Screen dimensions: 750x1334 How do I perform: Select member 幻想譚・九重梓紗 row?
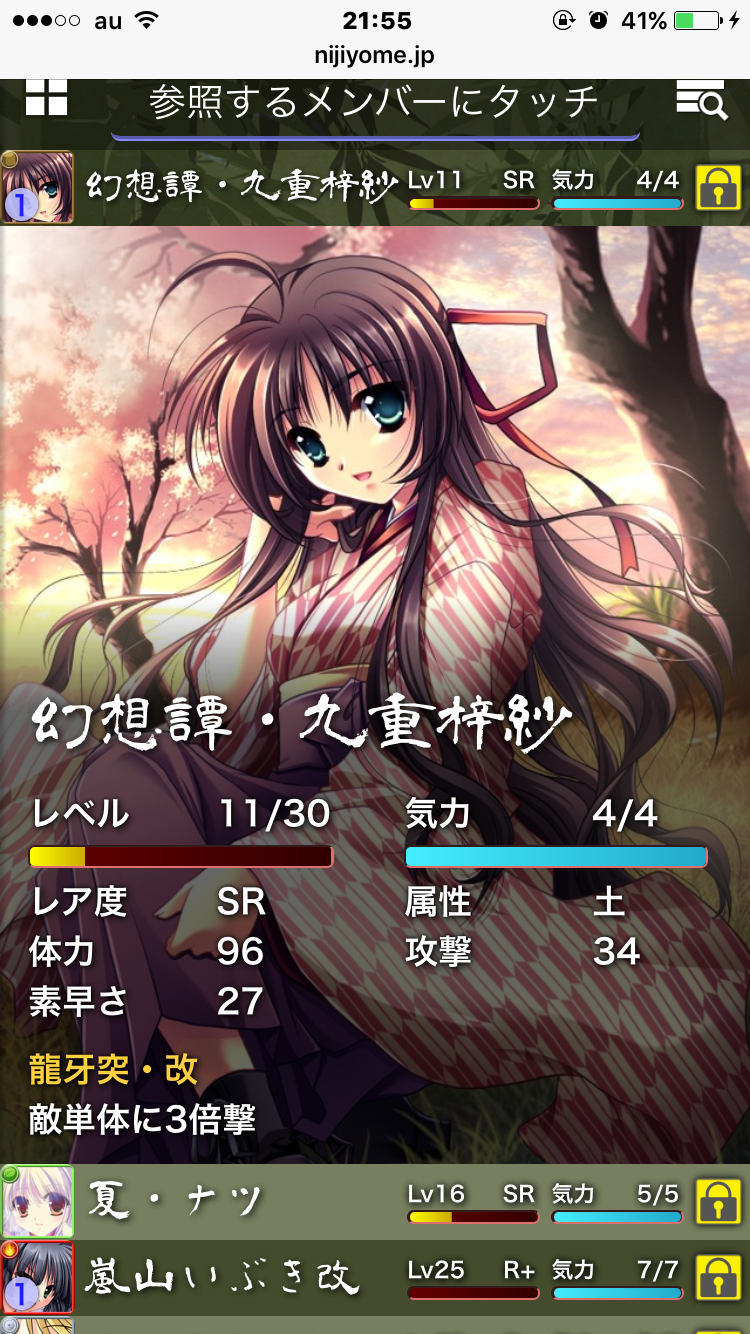coord(240,187)
